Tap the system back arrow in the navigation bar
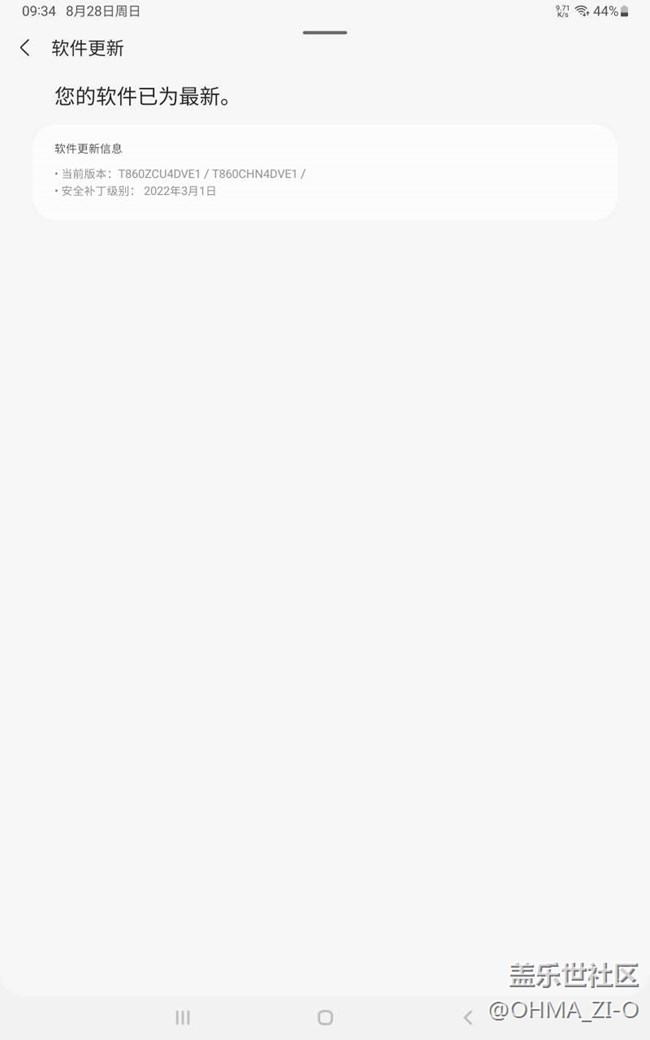 (467, 1018)
